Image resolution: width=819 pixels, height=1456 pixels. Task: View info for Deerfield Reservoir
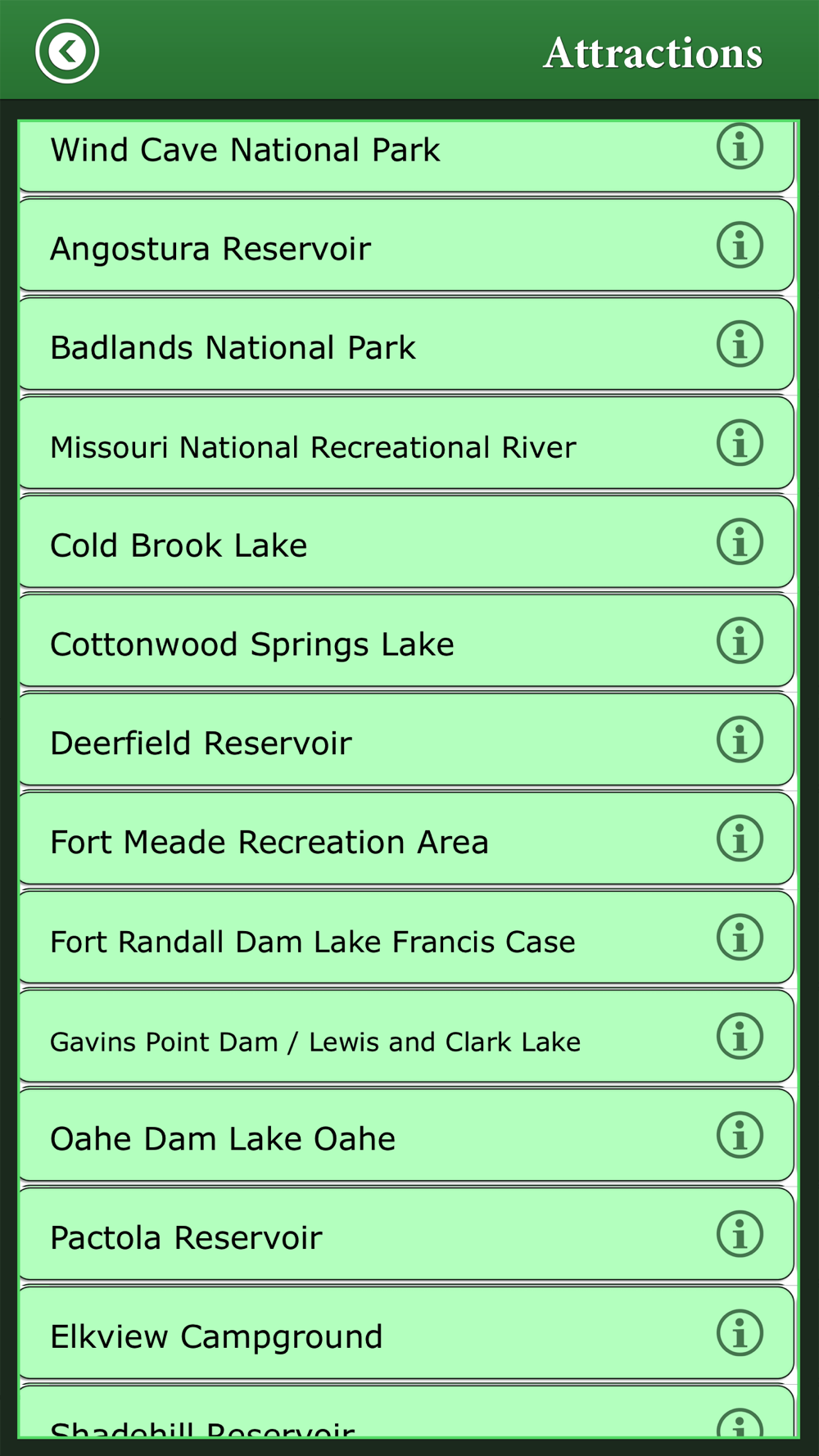[740, 739]
